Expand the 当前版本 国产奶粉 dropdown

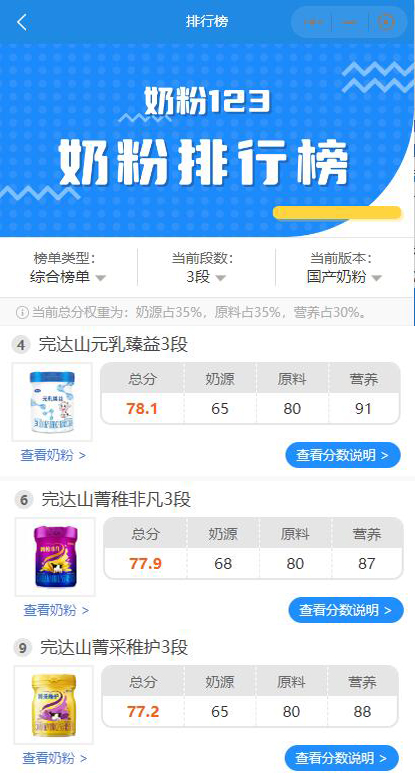[x=344, y=268]
